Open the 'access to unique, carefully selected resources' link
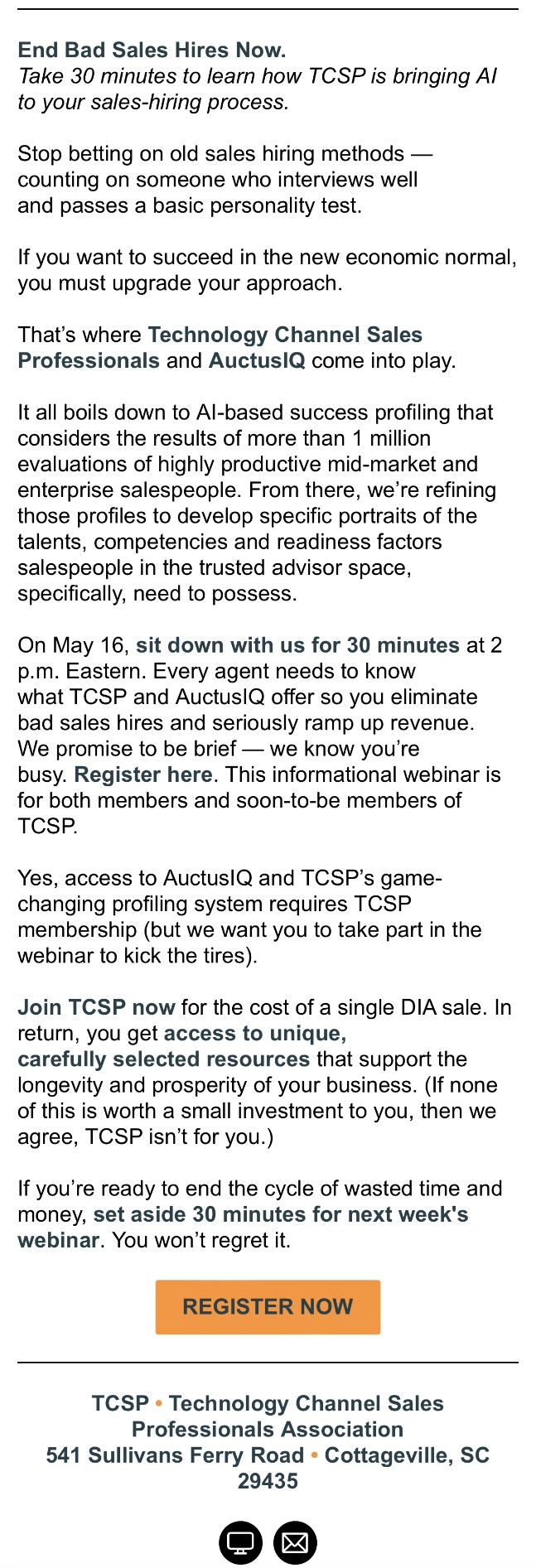536x1568 pixels. [163, 1059]
